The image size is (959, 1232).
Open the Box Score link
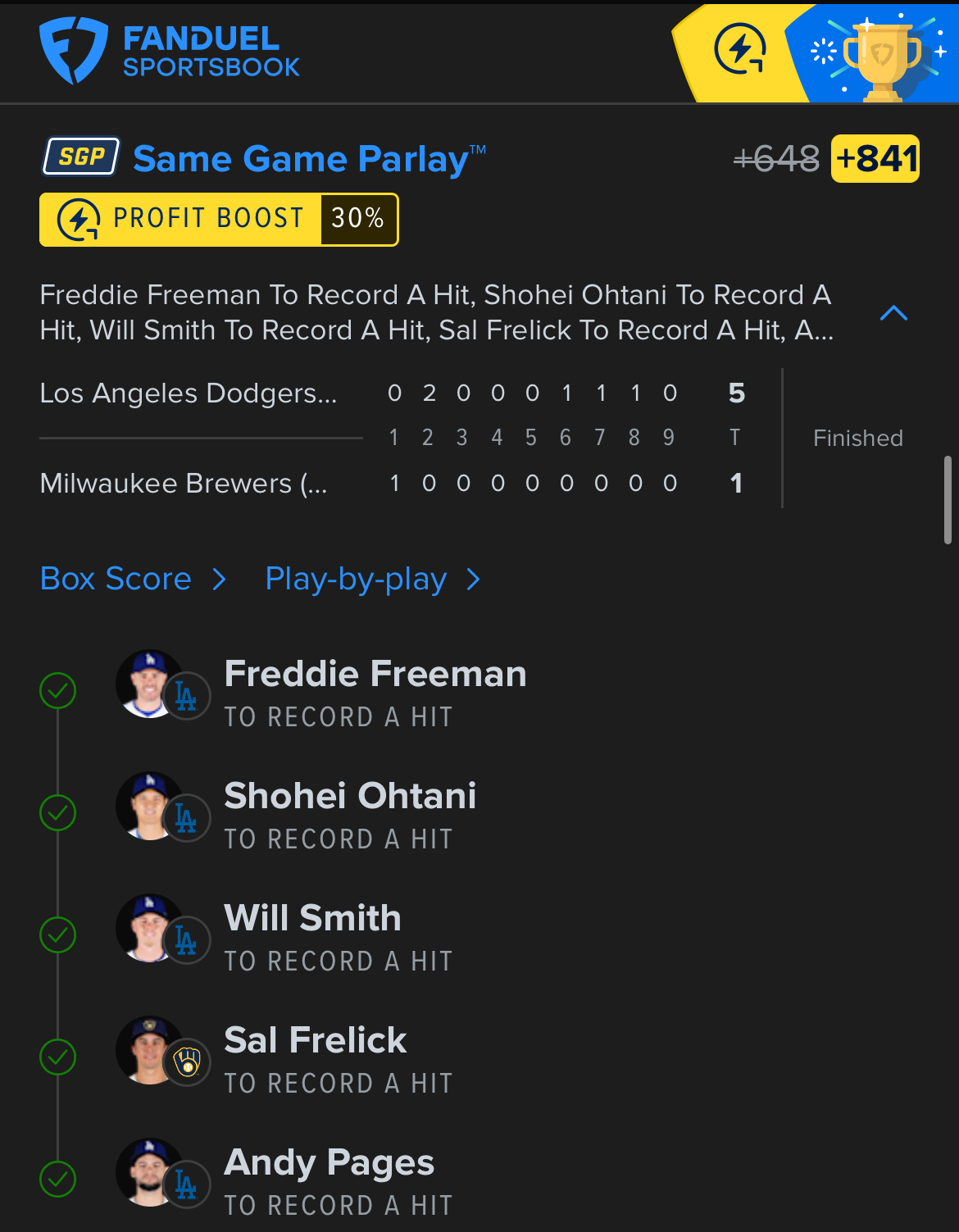[x=133, y=579]
